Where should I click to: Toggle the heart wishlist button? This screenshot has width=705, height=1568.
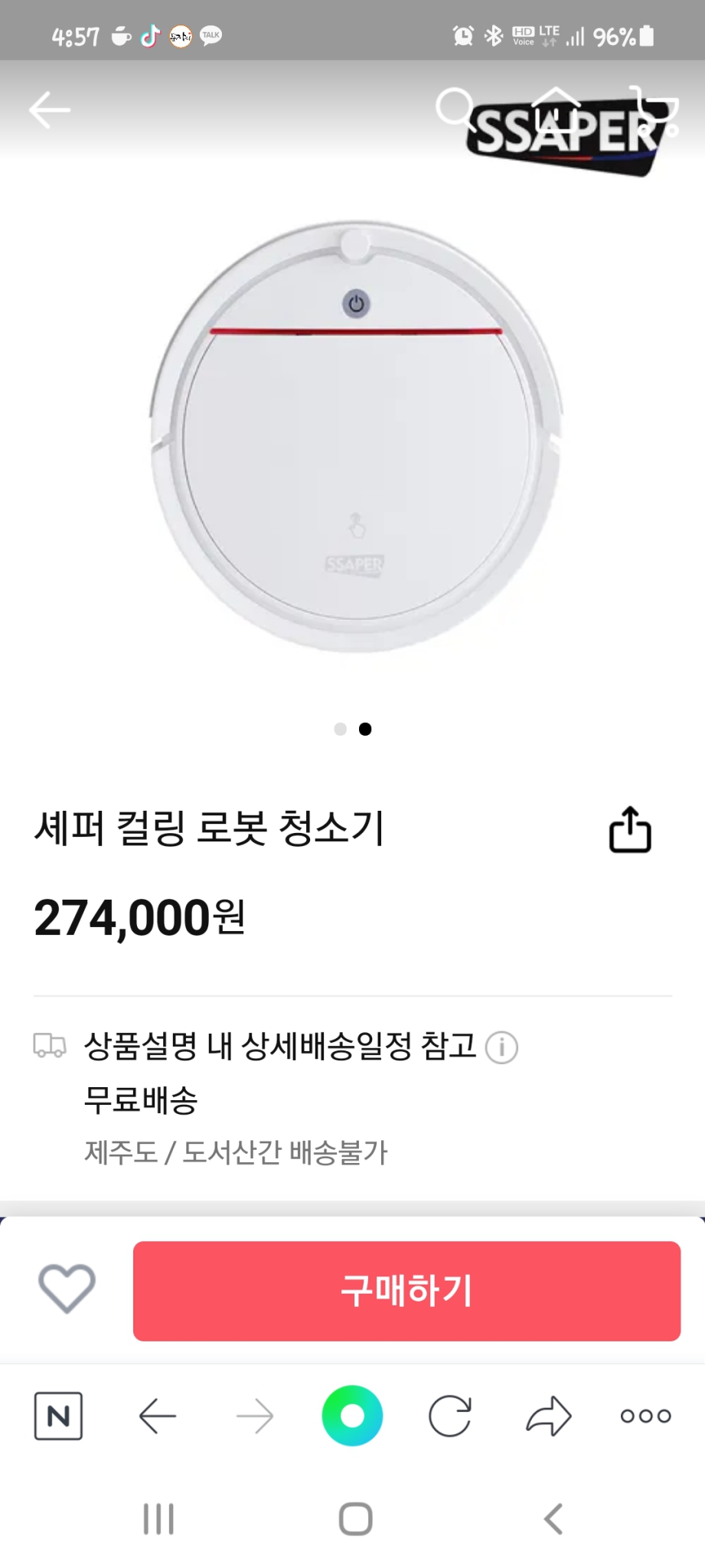tap(67, 1290)
